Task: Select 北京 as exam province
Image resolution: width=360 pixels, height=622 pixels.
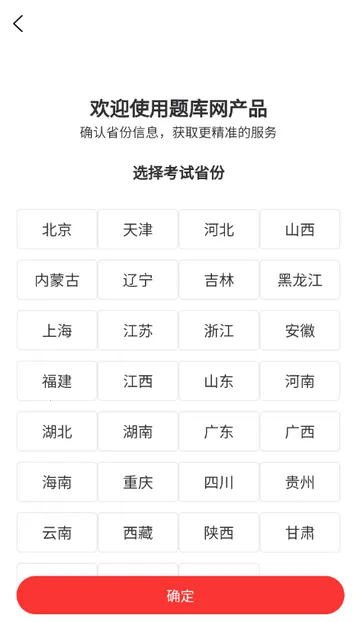Action: click(57, 229)
